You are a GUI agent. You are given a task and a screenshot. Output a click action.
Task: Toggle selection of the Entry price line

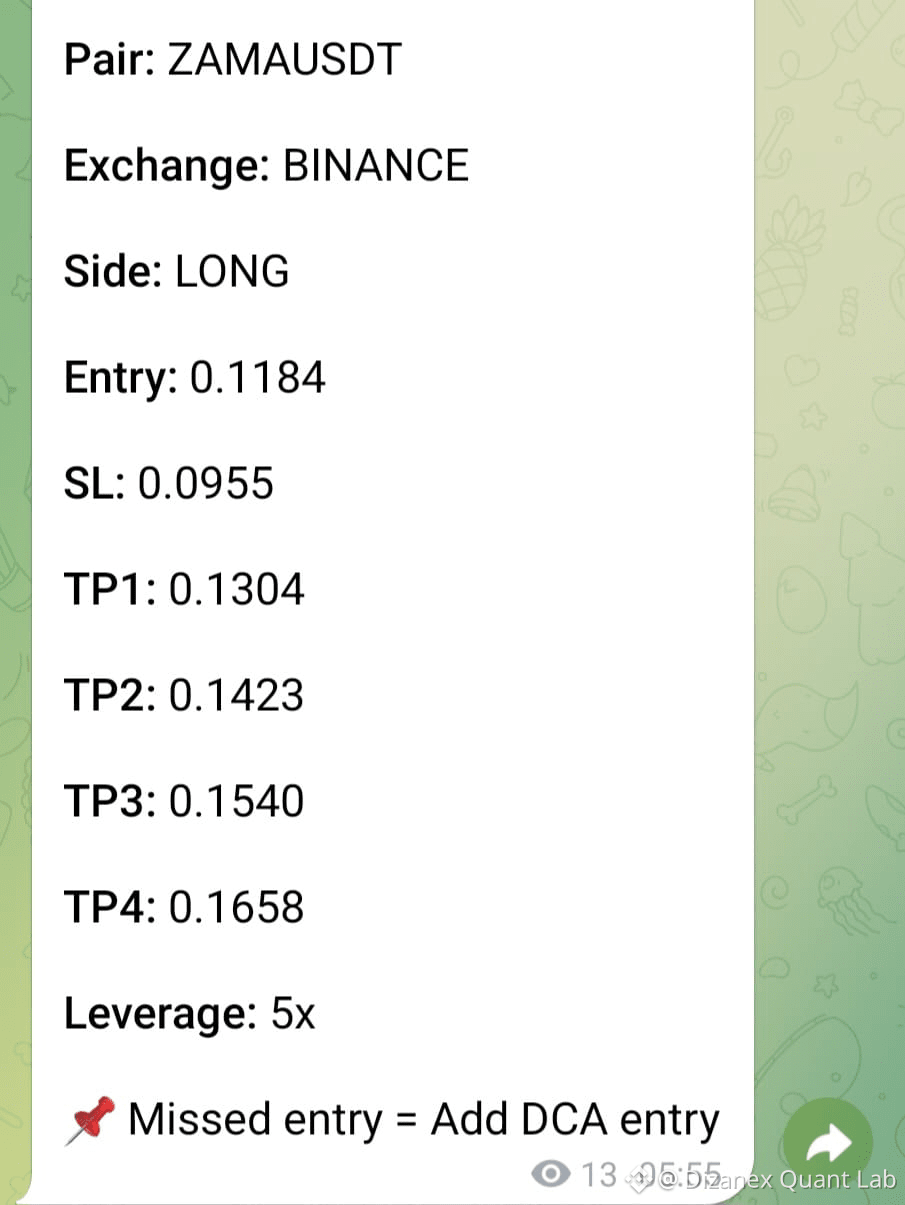pos(195,377)
